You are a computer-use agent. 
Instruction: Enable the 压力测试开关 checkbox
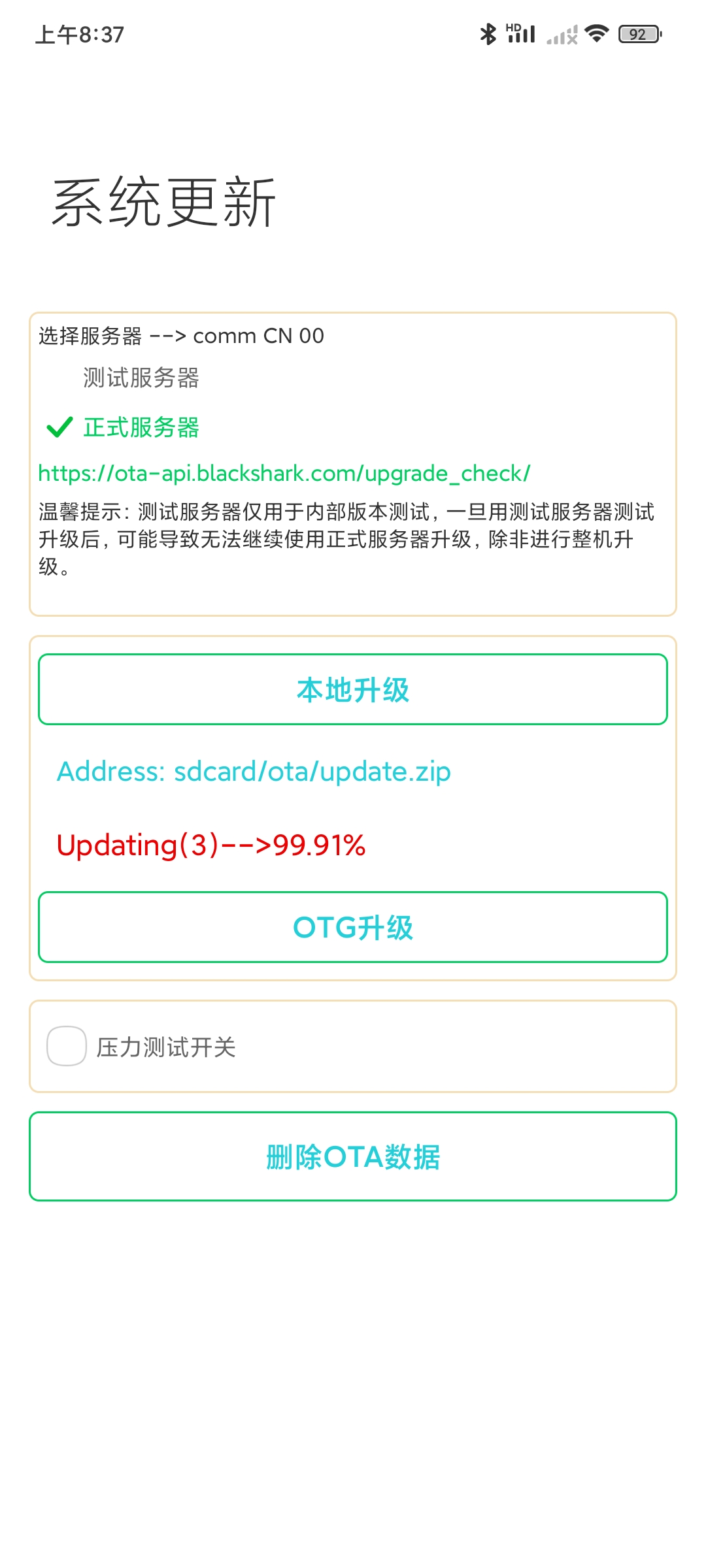point(67,1046)
